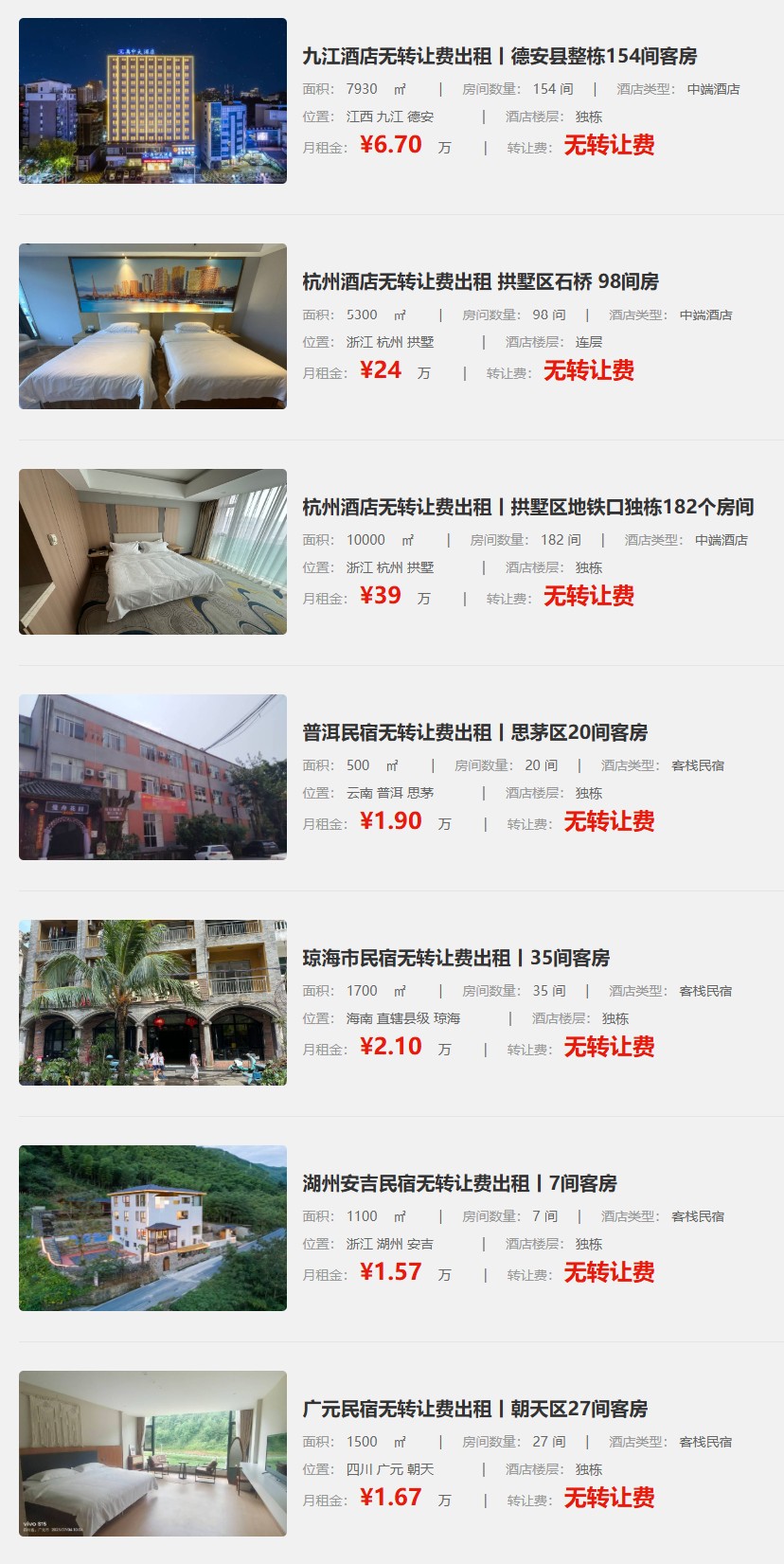Click the ¥39 万 rent on 拱墅 listing
The height and width of the screenshot is (1564, 784).
tap(383, 598)
